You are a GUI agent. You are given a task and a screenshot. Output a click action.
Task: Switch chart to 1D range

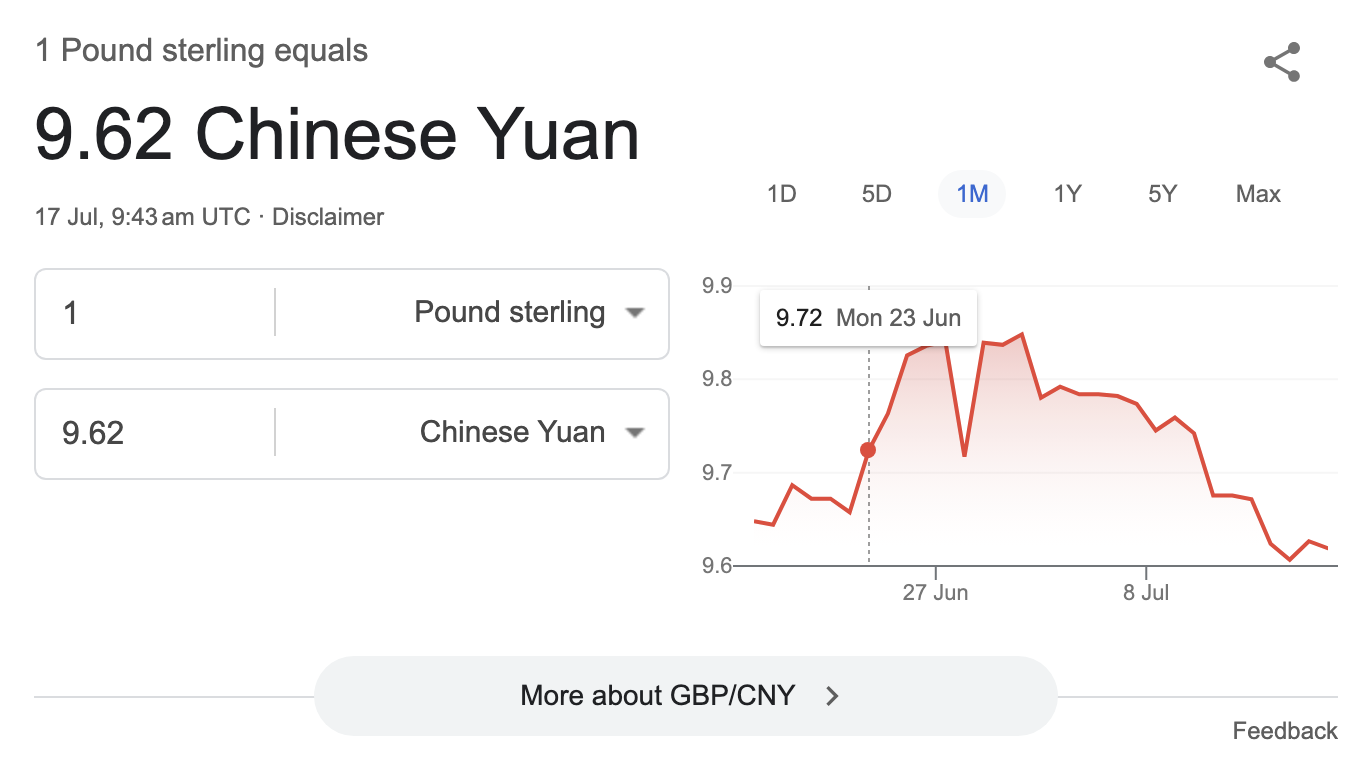pos(781,194)
